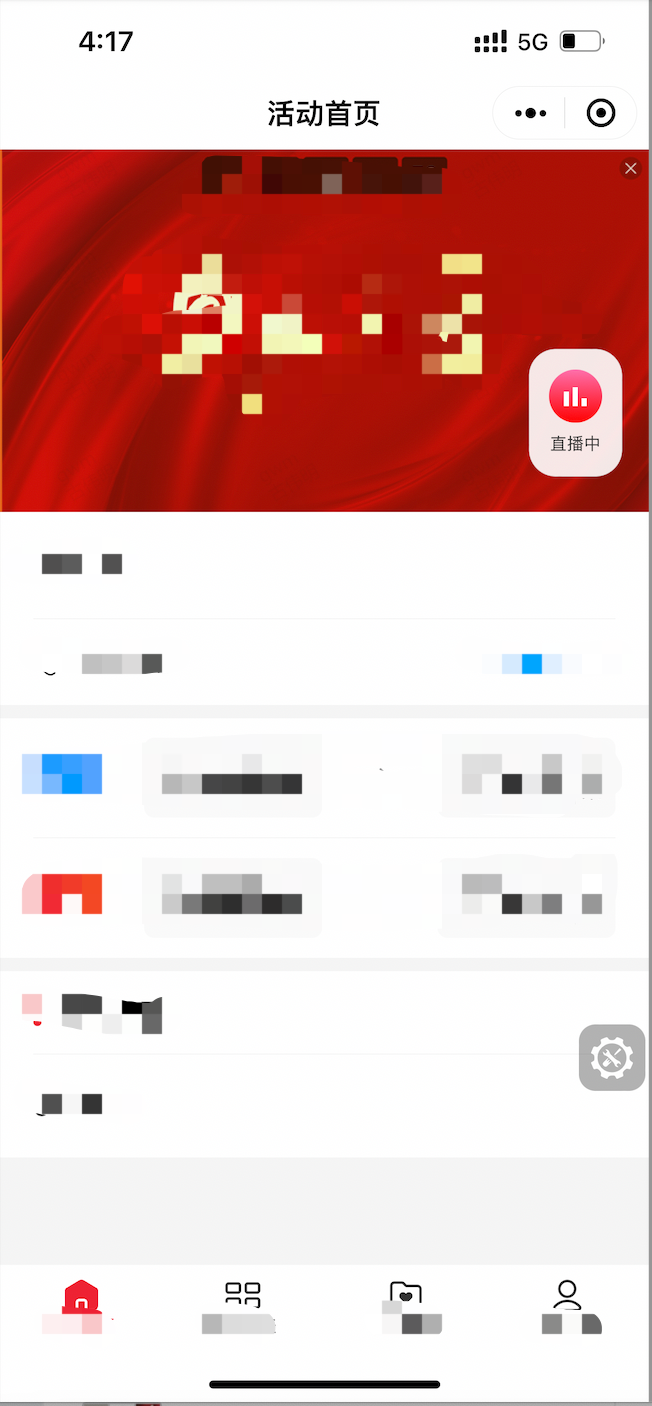The height and width of the screenshot is (1406, 652).
Task: Switch to the tab with the grid squares icon
Action: click(x=242, y=1306)
